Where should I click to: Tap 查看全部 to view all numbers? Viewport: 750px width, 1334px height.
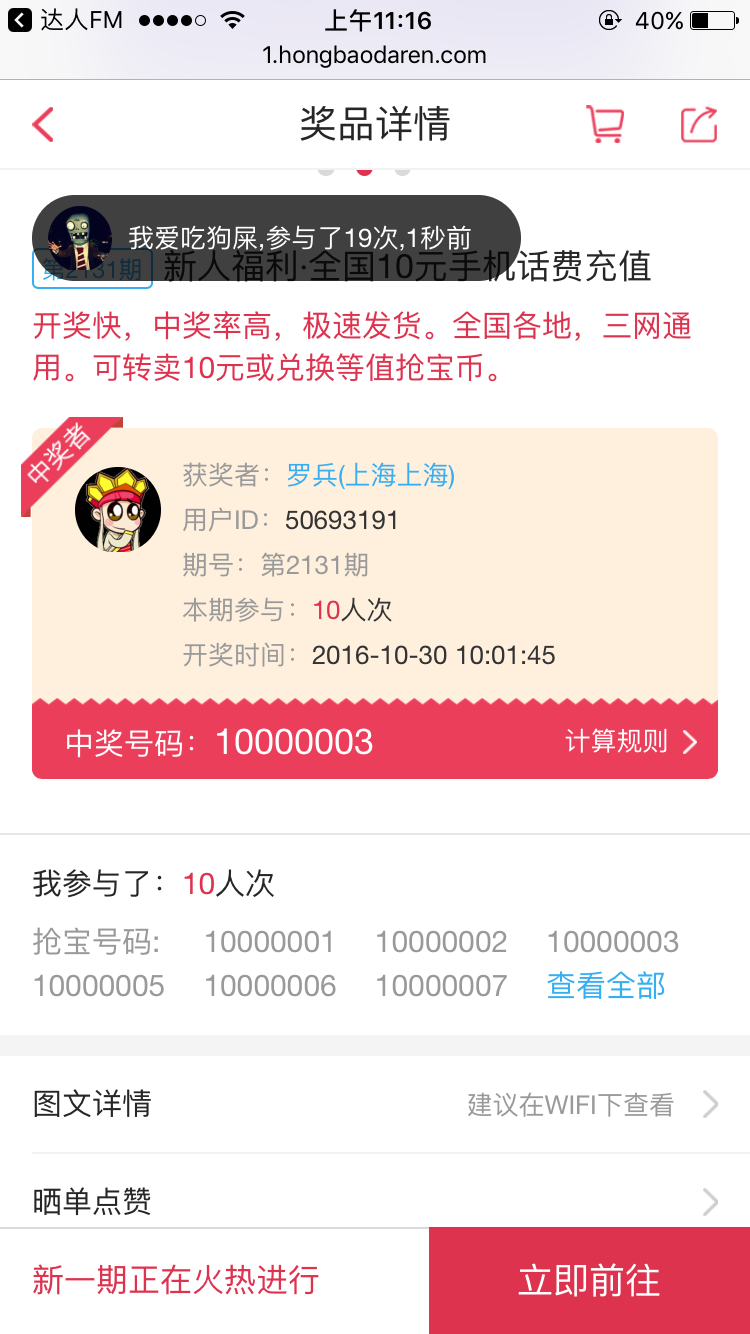[606, 986]
